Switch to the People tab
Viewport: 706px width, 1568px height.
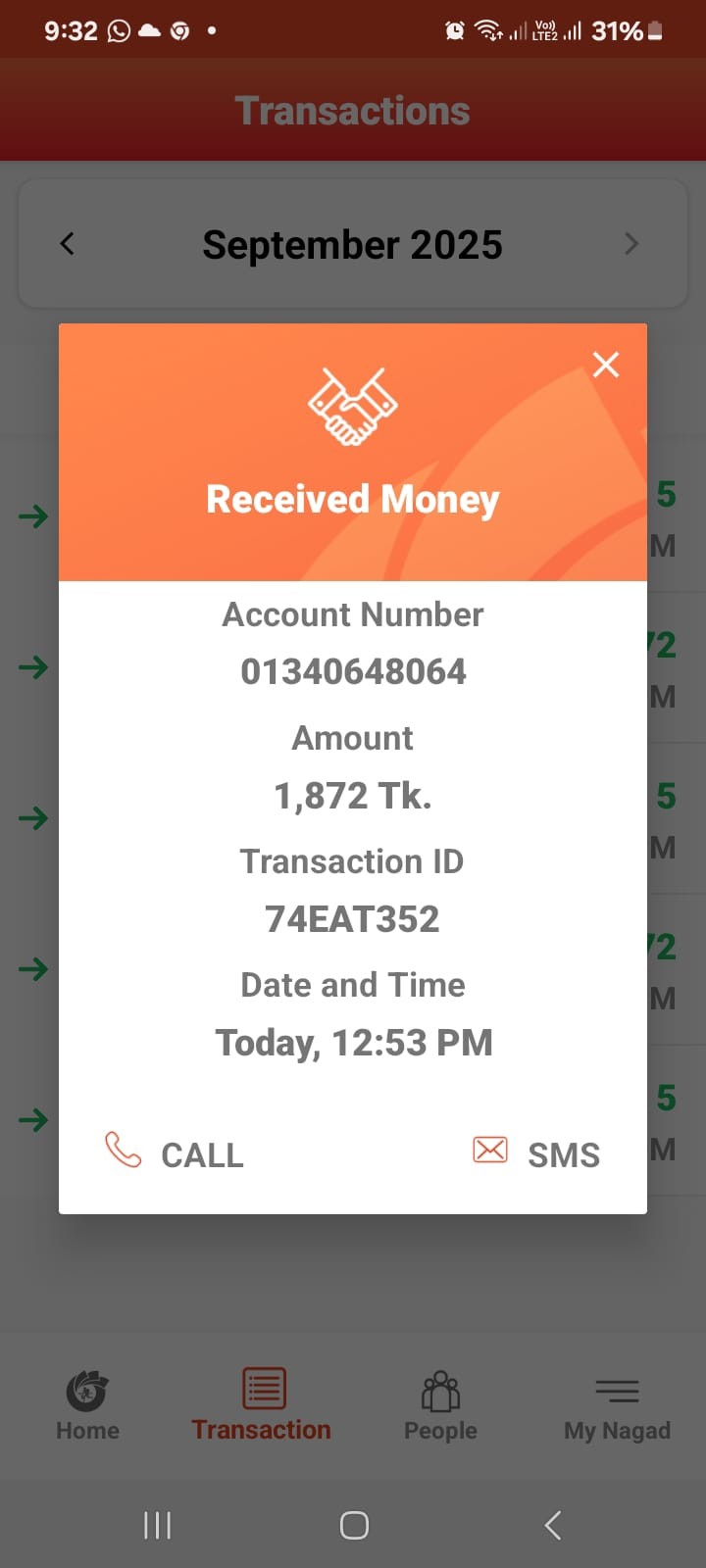pos(440,1405)
